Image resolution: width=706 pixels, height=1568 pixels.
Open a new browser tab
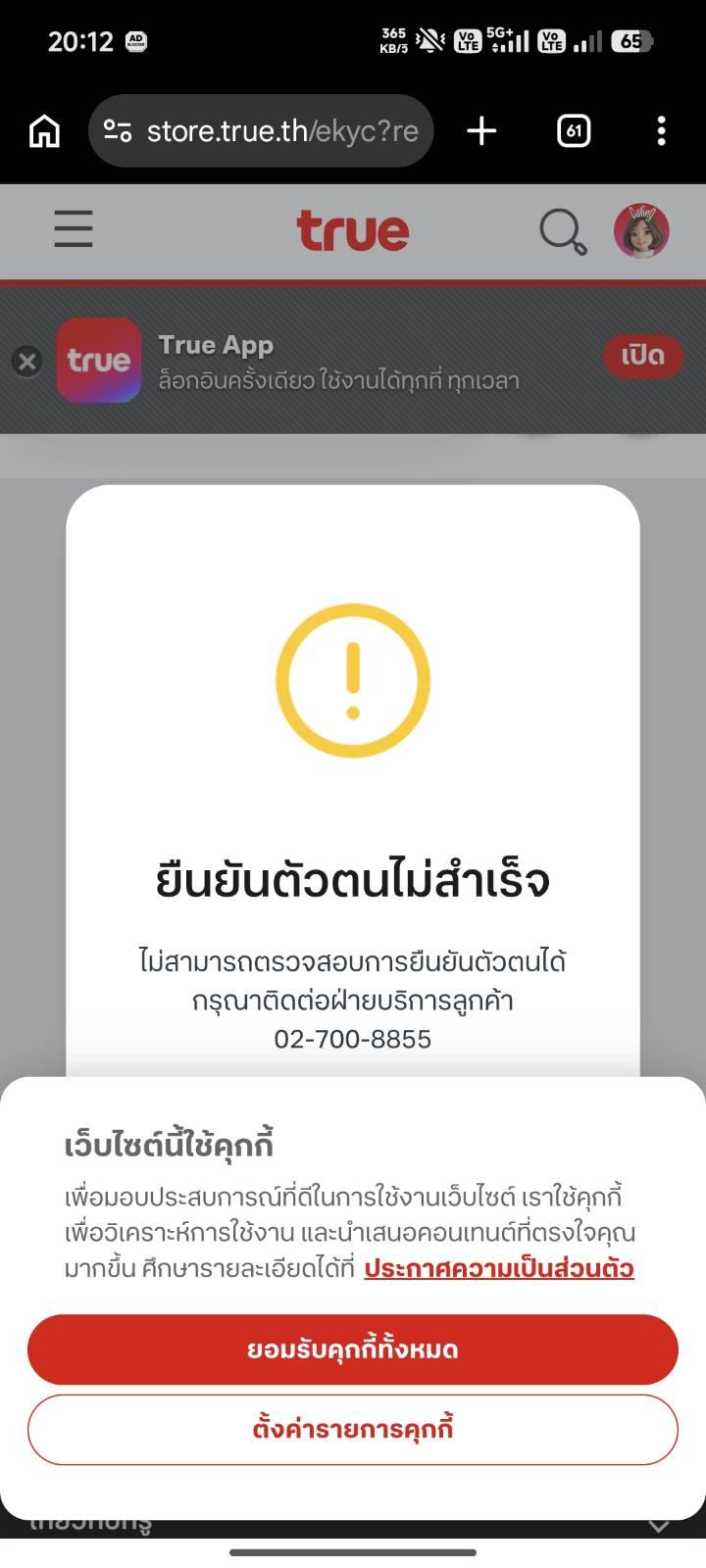[x=481, y=130]
